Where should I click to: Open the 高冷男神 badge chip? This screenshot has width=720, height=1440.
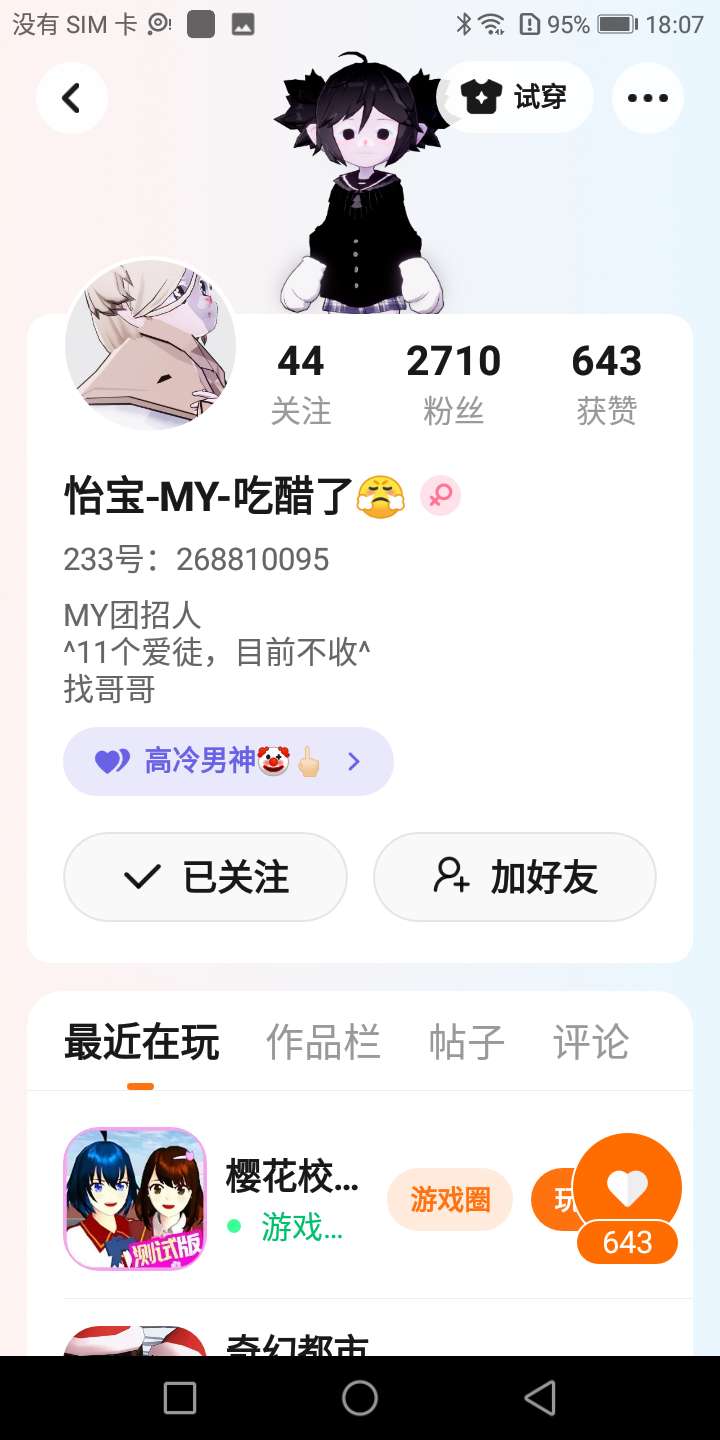point(228,762)
